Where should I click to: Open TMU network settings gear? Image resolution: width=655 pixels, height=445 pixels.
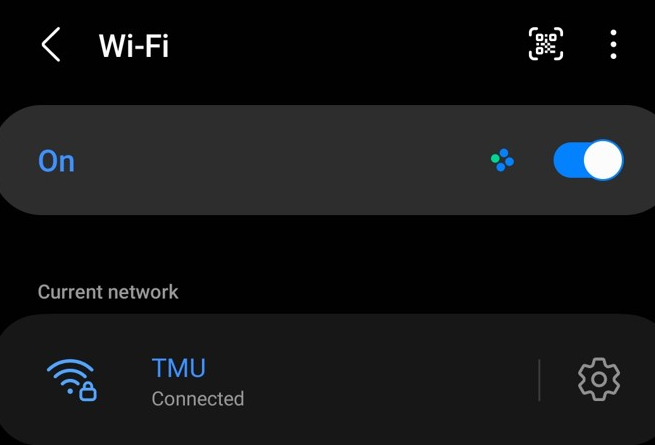(x=599, y=380)
